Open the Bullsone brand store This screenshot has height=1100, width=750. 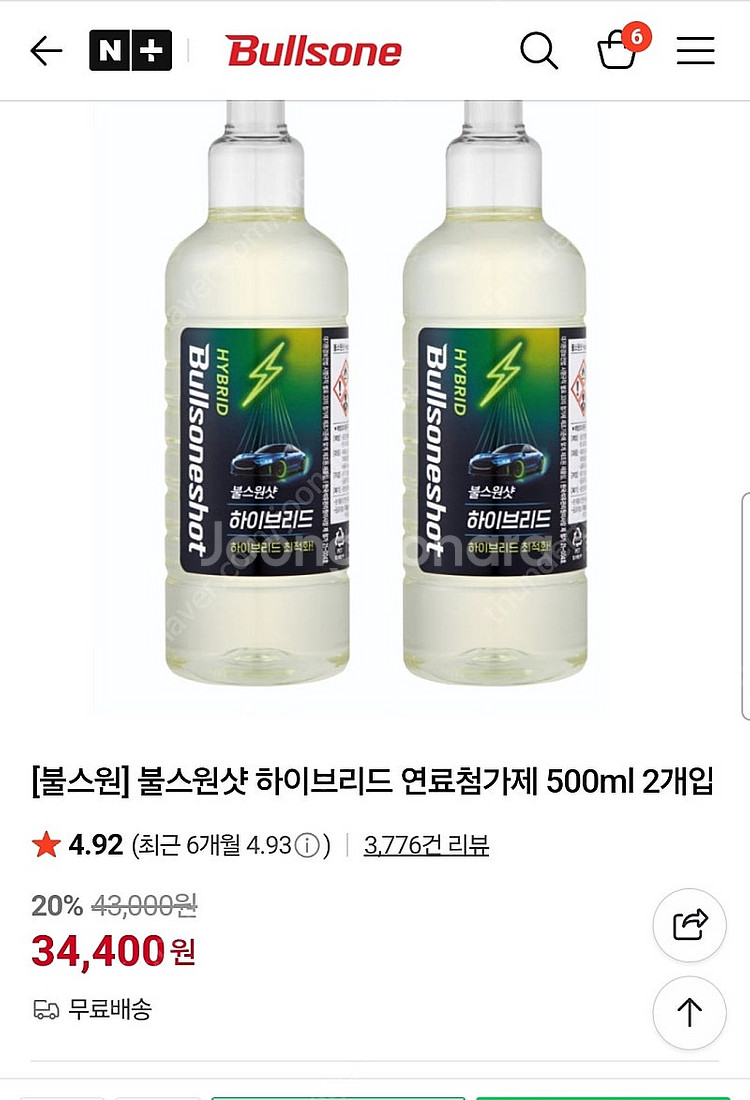point(313,51)
